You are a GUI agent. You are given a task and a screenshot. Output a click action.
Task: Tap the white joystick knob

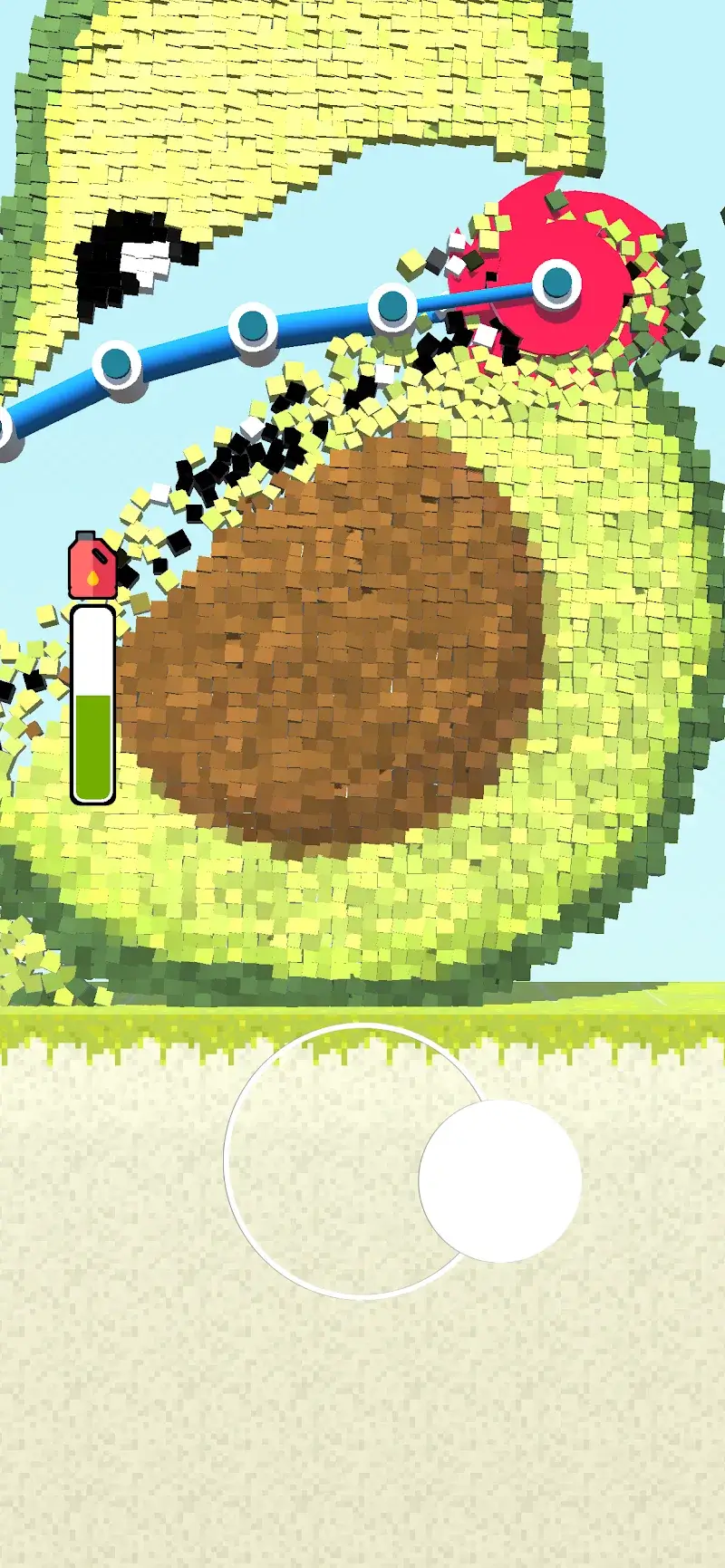500,1181
